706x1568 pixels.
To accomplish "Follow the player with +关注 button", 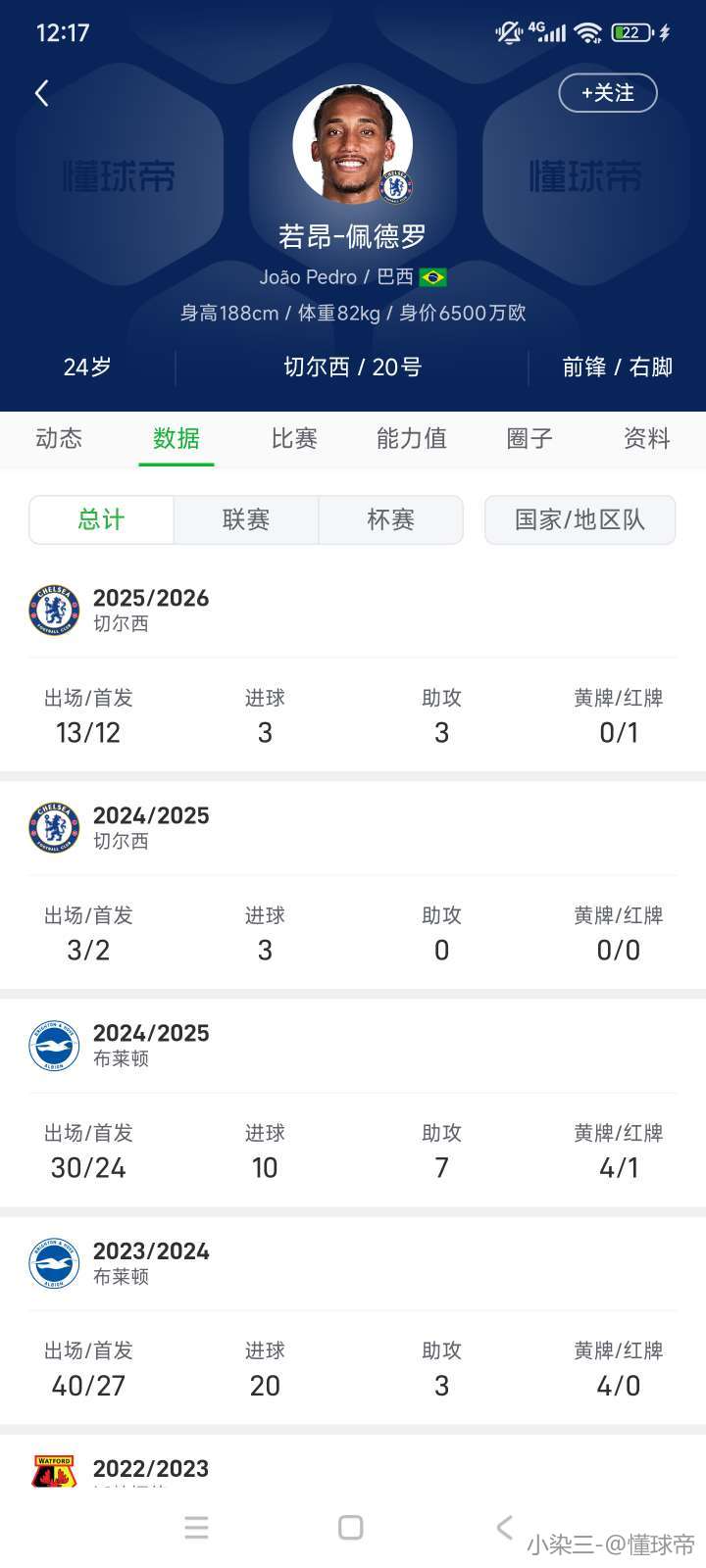I will [607, 93].
